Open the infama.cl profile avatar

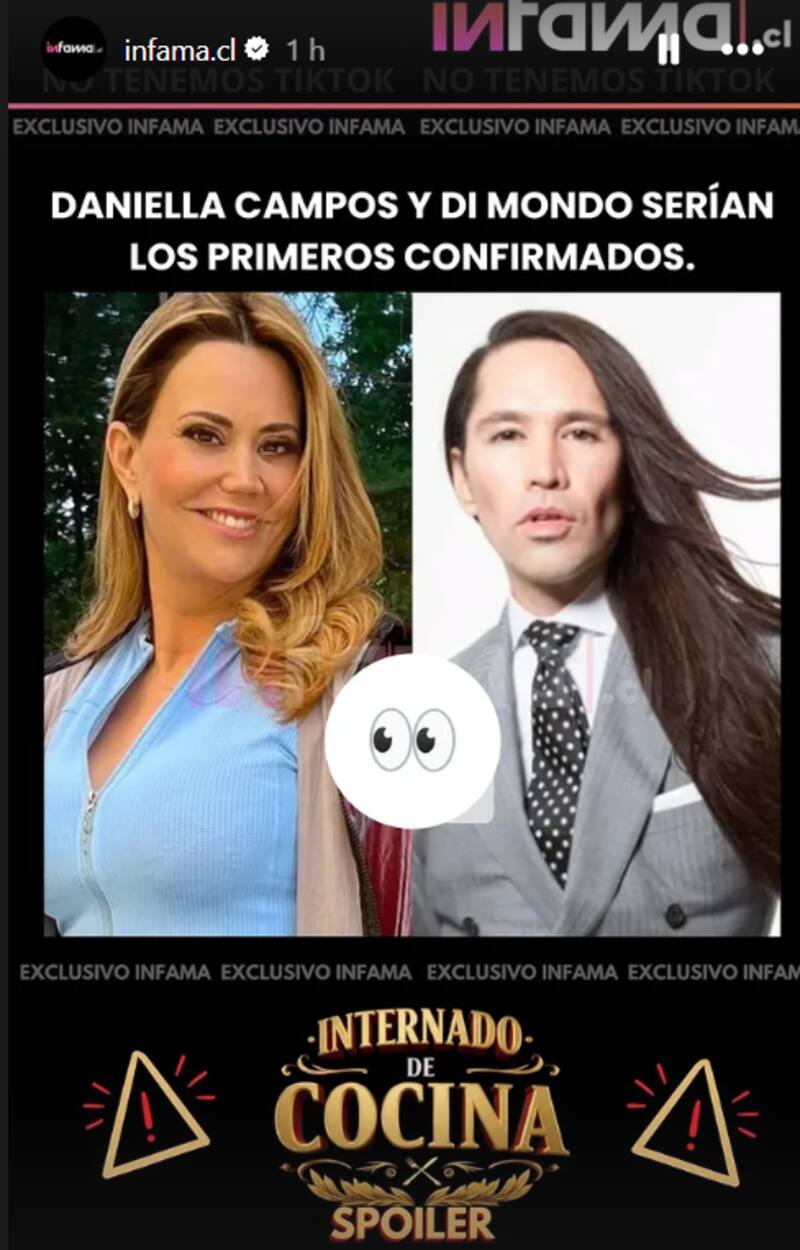click(x=74, y=48)
